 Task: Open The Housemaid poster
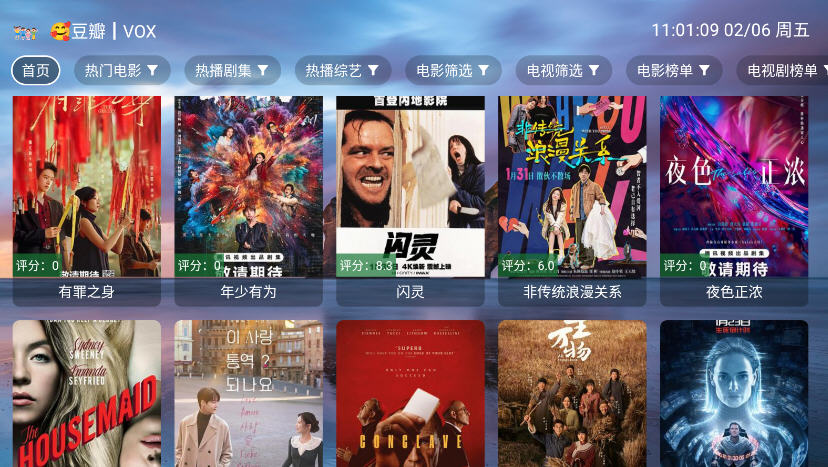pos(87,395)
